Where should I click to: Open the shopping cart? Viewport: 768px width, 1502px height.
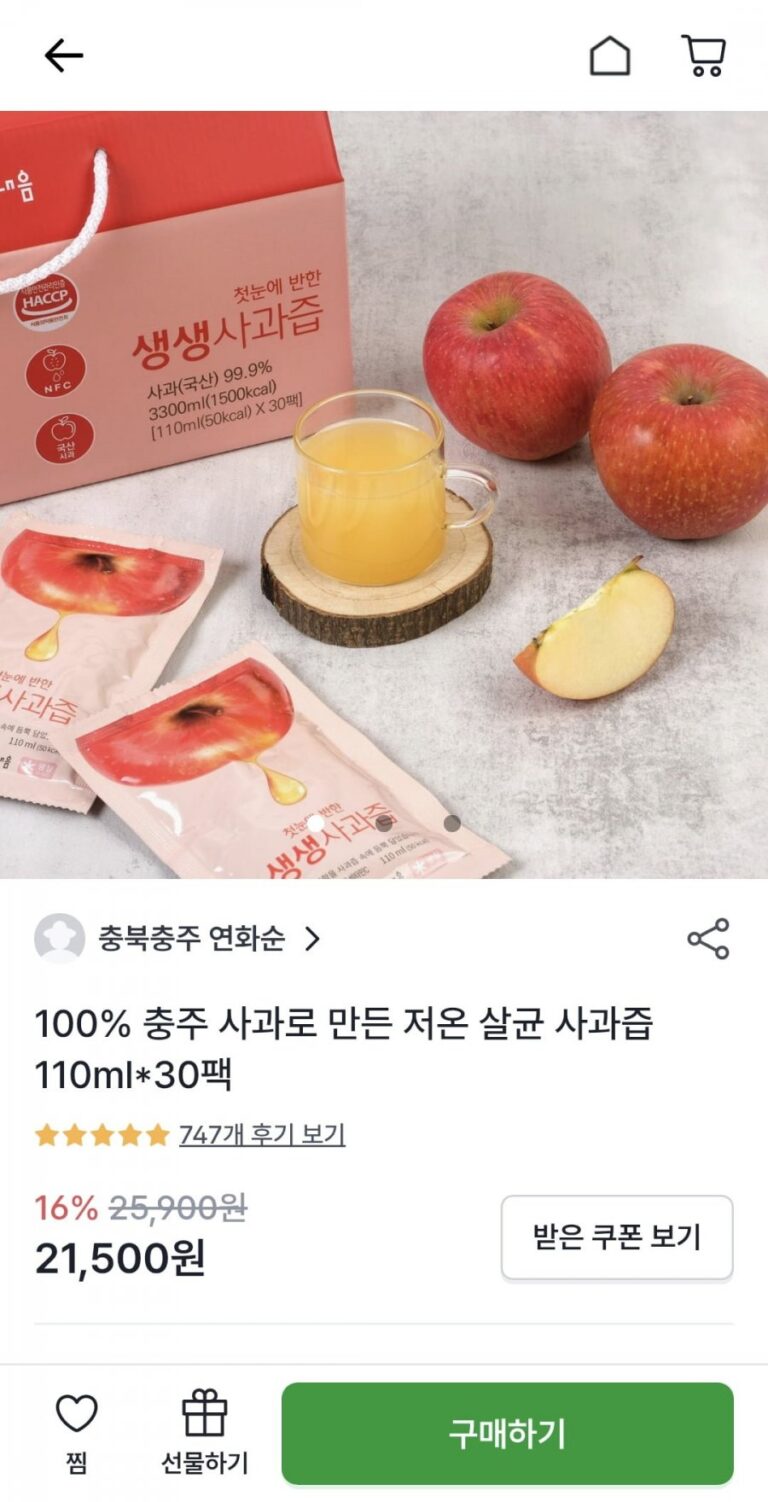coord(704,56)
